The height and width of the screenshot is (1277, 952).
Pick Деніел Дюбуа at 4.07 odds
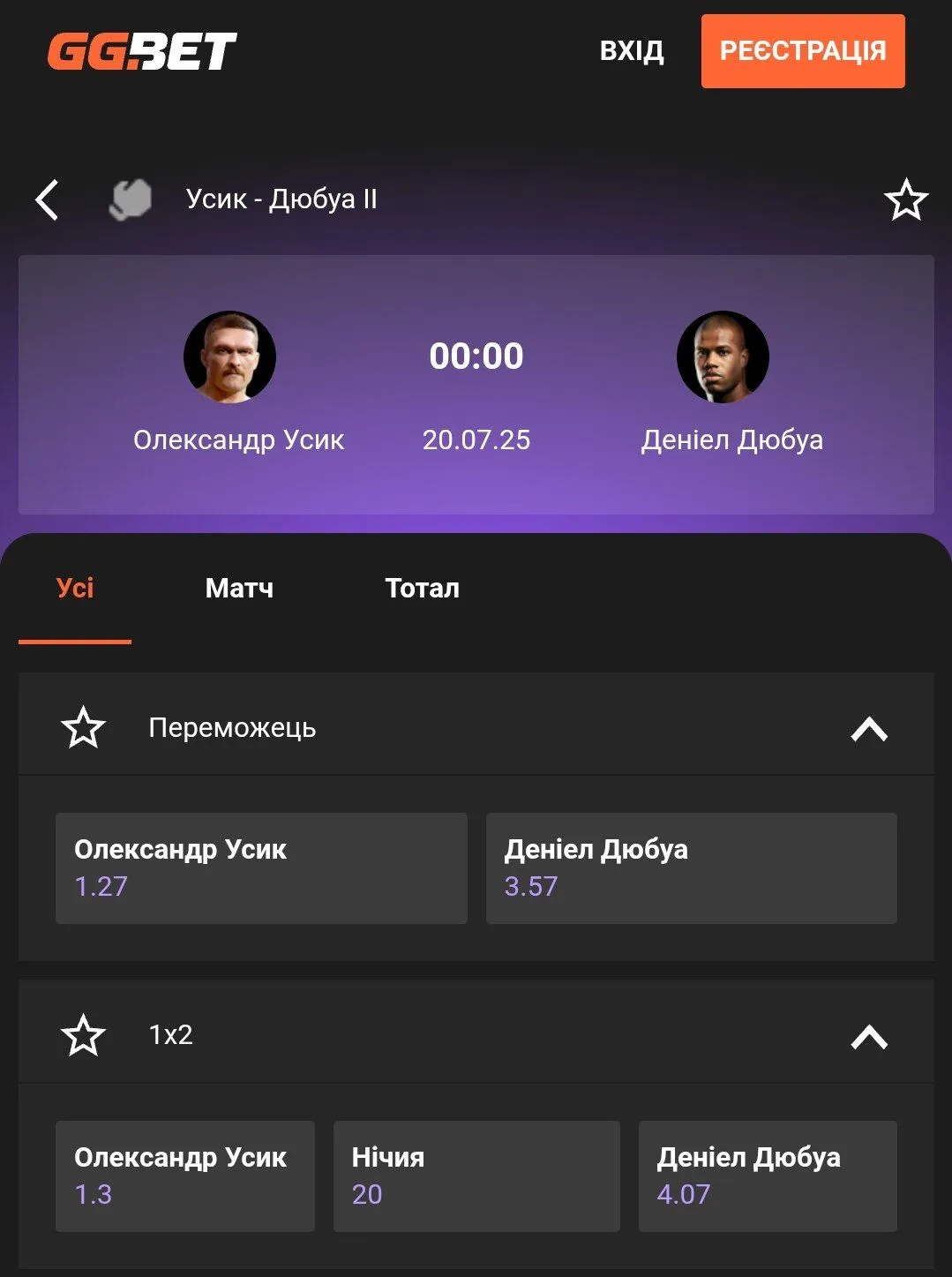[x=767, y=1176]
